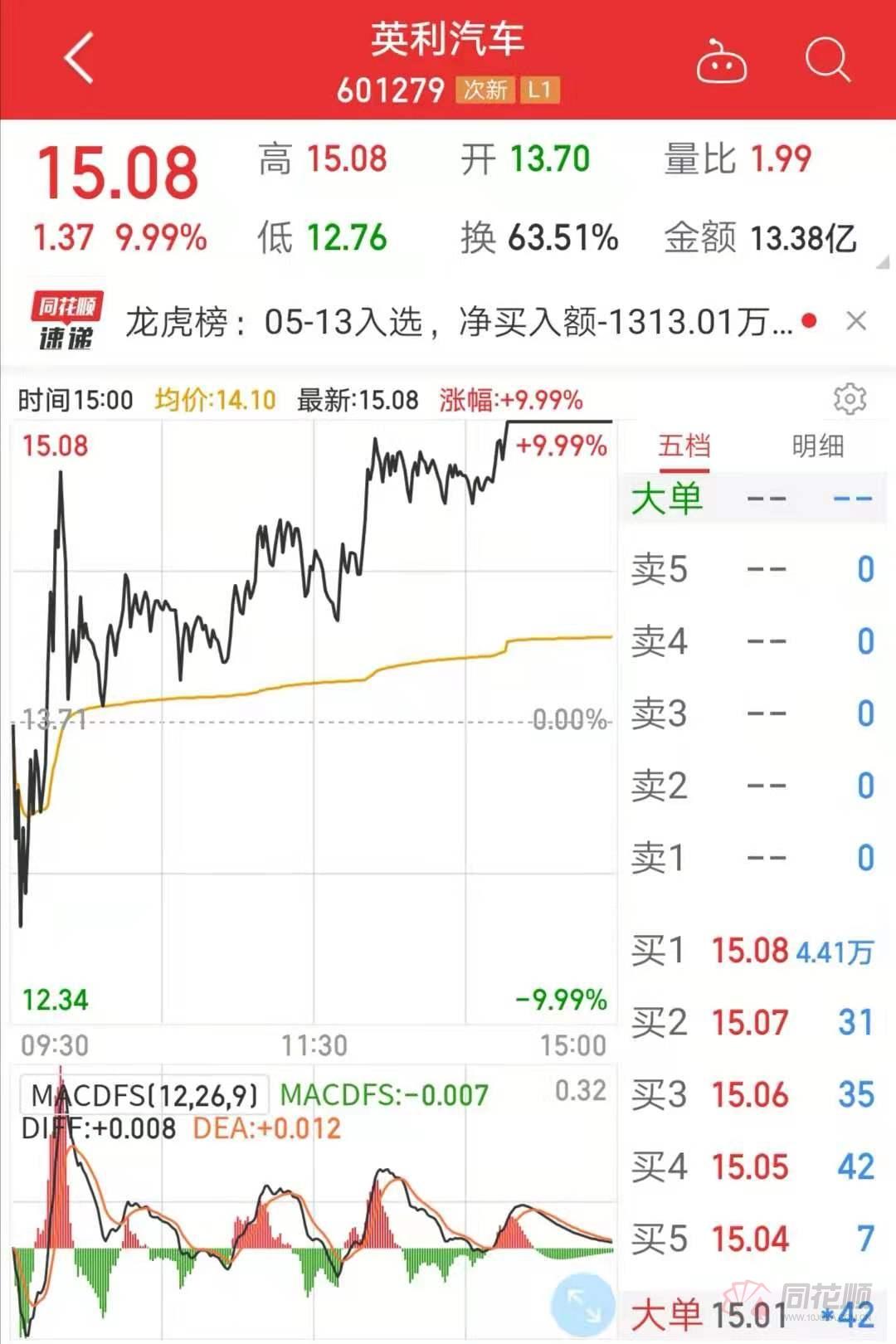Screen dimensions: 896x1344
Task: Switch to the 五档 tab
Action: coord(684,446)
